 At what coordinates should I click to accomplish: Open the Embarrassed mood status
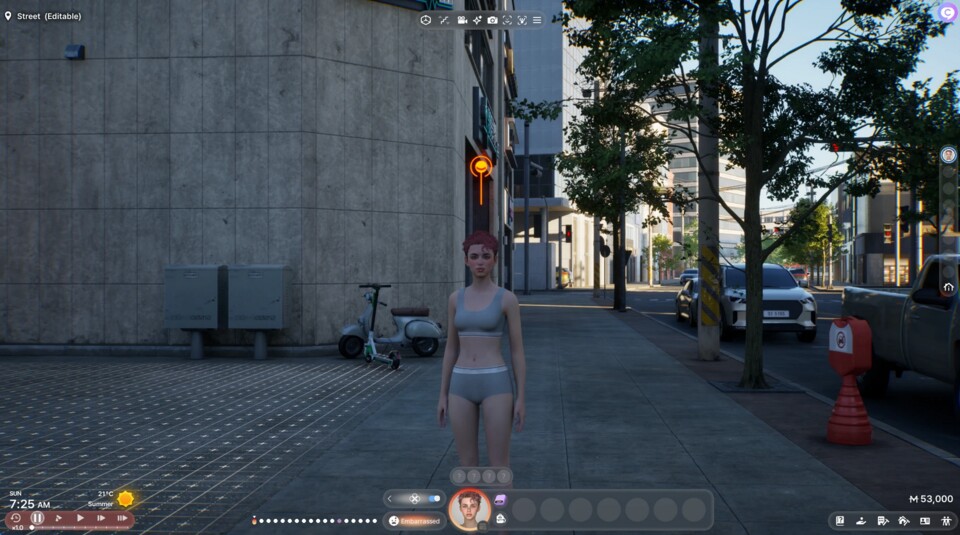415,520
